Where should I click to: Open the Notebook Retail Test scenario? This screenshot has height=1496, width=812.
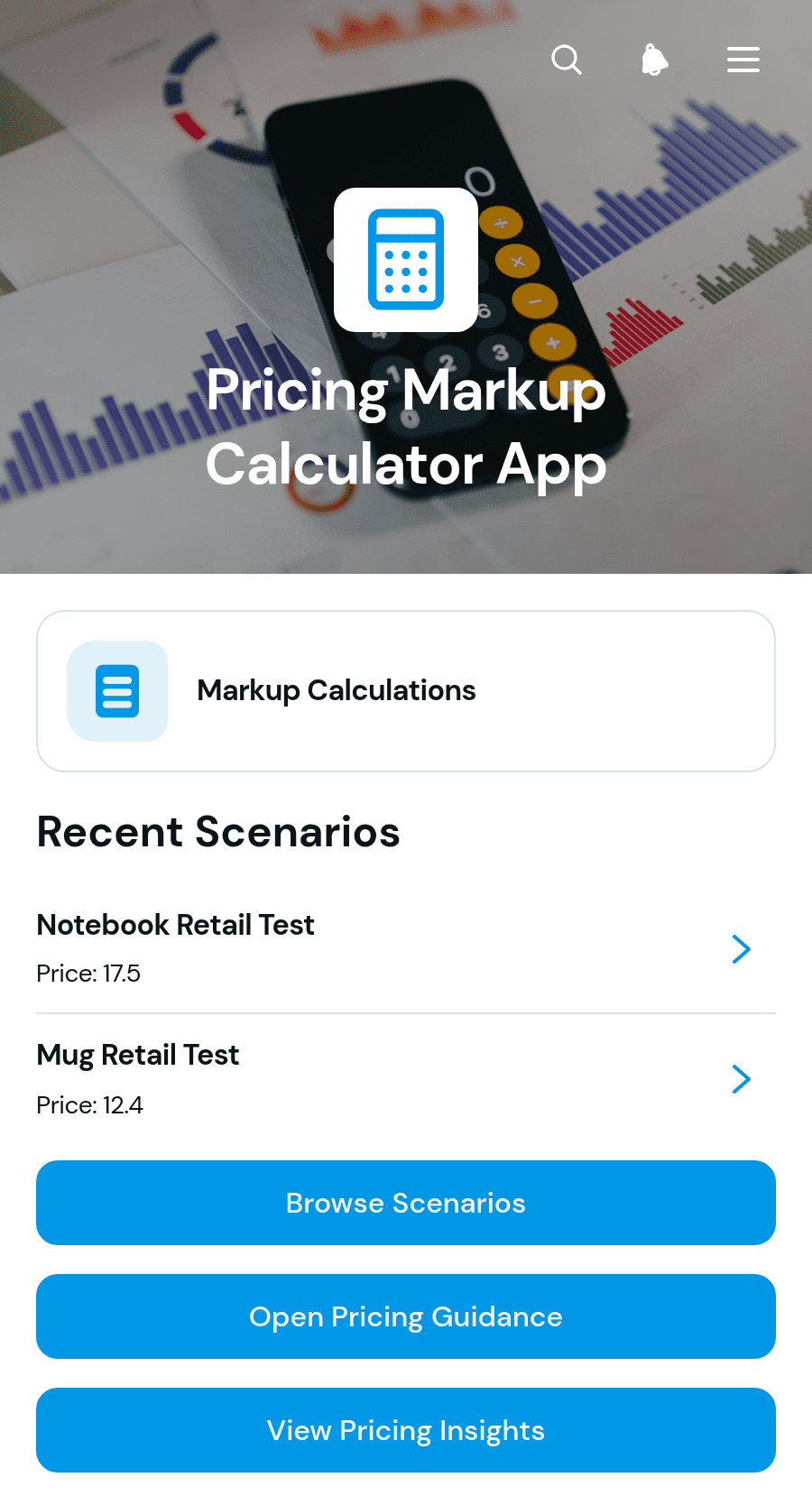pos(406,948)
